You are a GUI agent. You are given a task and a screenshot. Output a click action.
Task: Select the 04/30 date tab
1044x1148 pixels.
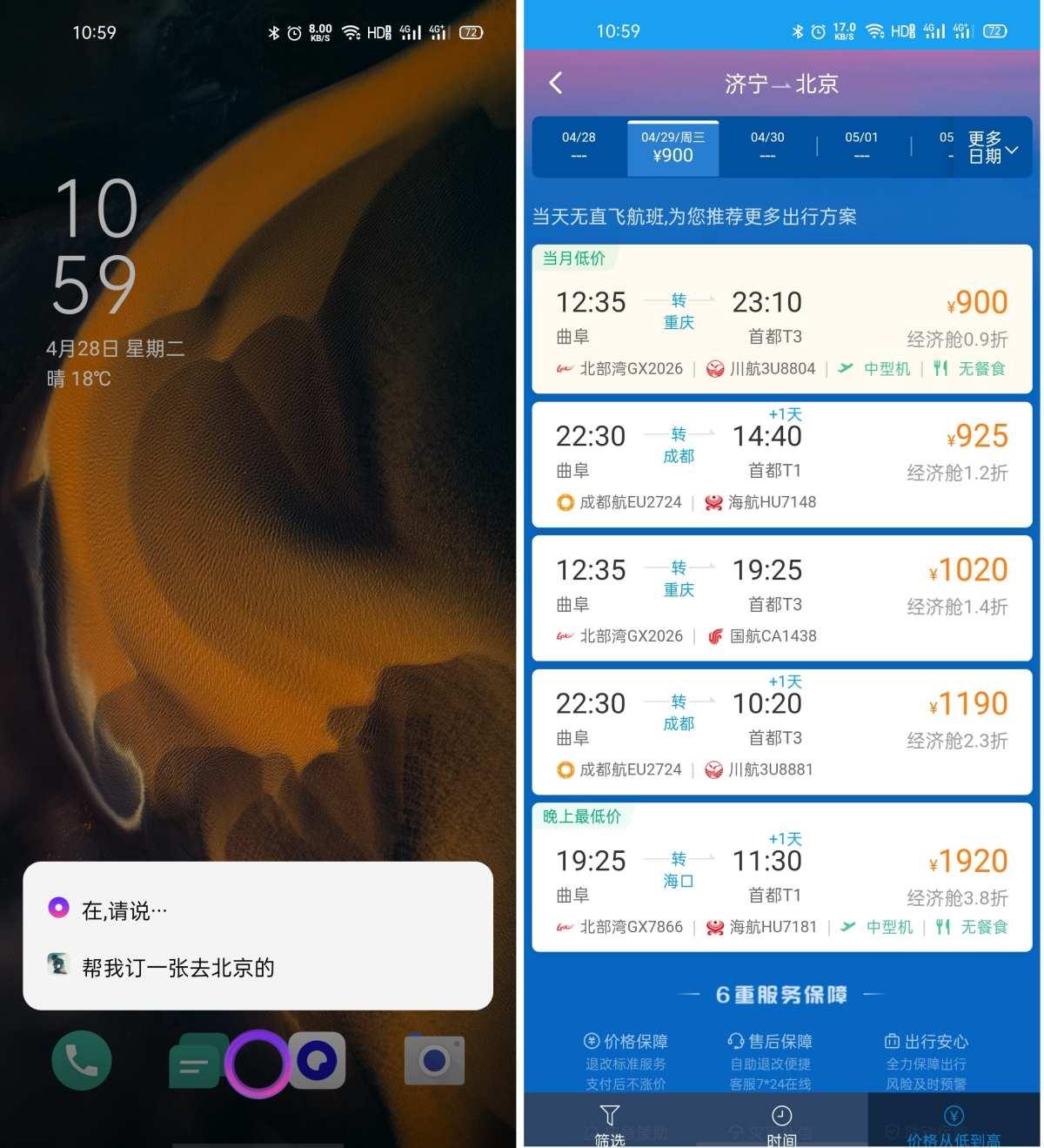click(766, 146)
